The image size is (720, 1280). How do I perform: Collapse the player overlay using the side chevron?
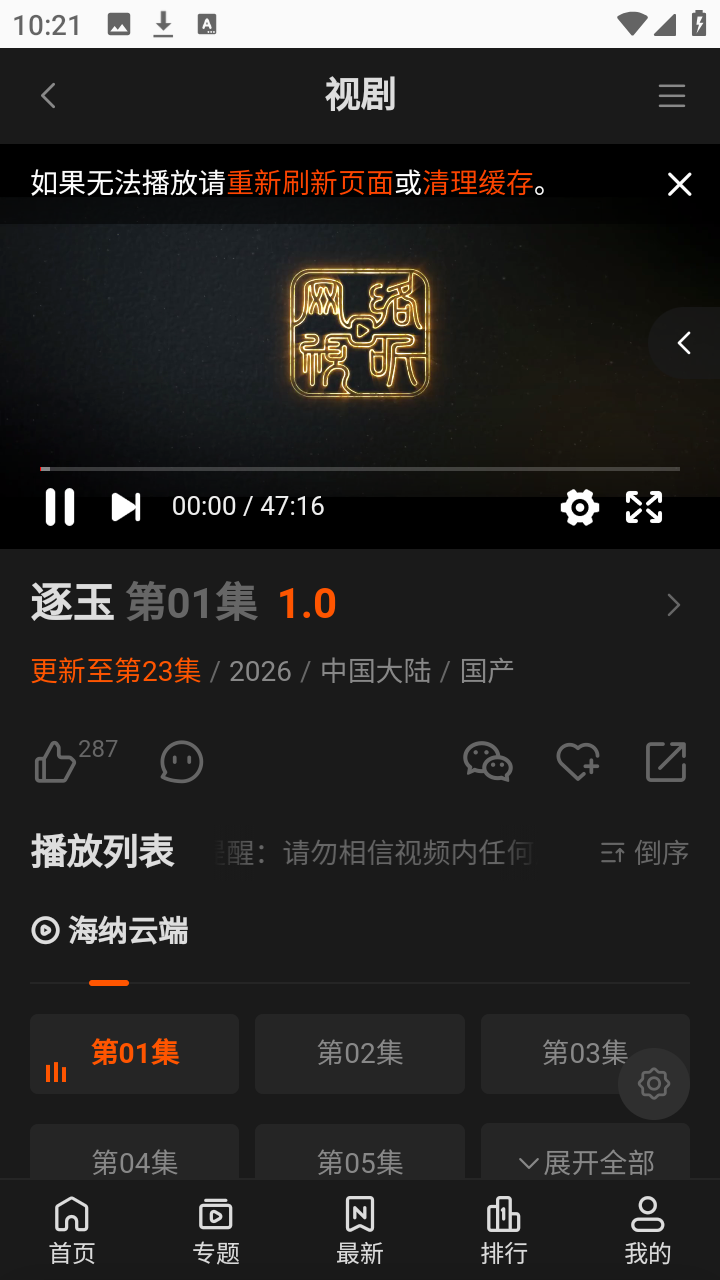pyautogui.click(x=683, y=342)
